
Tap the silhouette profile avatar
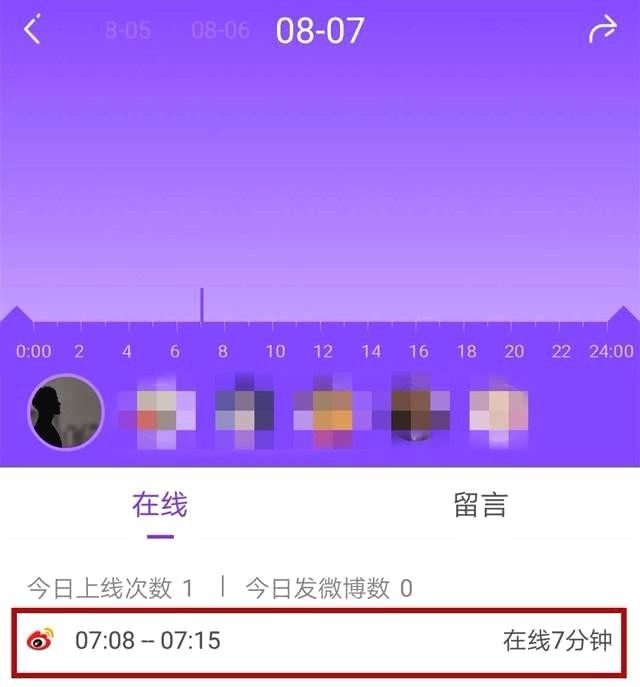click(65, 412)
